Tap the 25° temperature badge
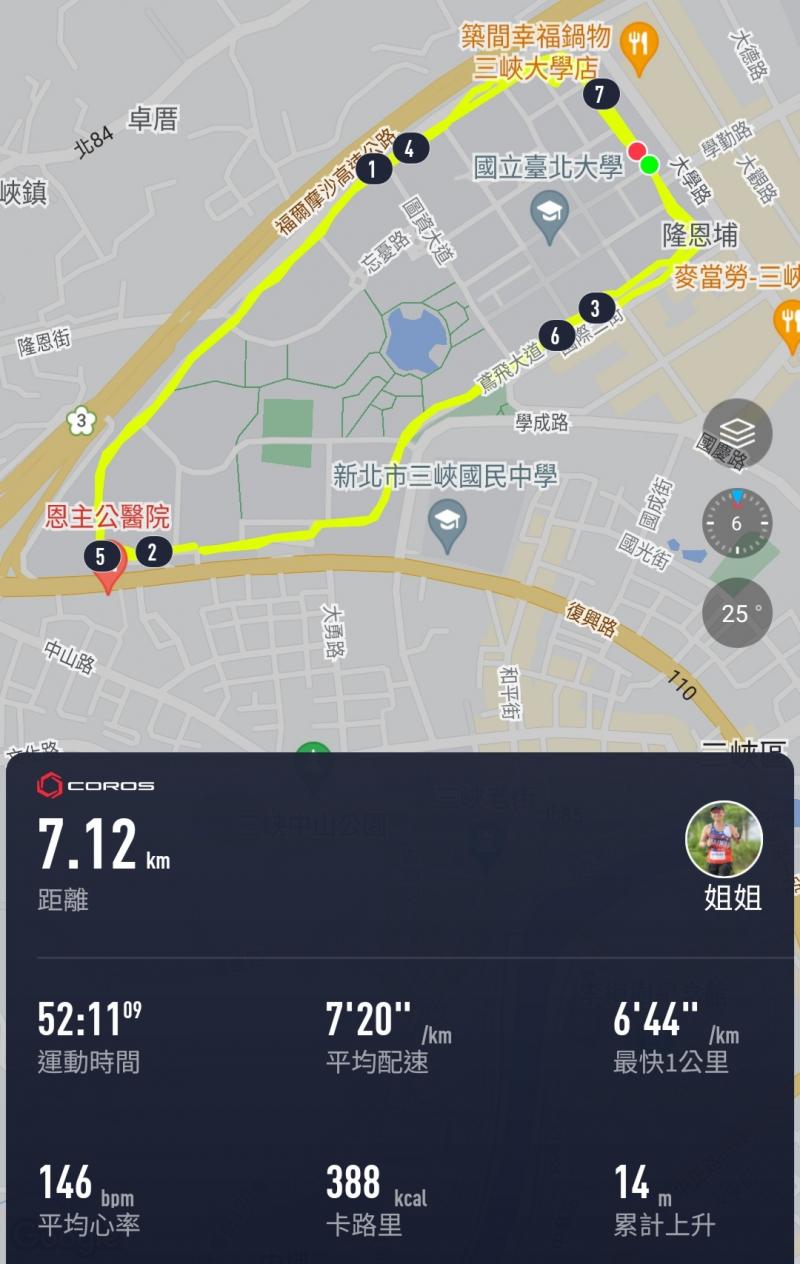This screenshot has width=800, height=1264. pos(737,613)
